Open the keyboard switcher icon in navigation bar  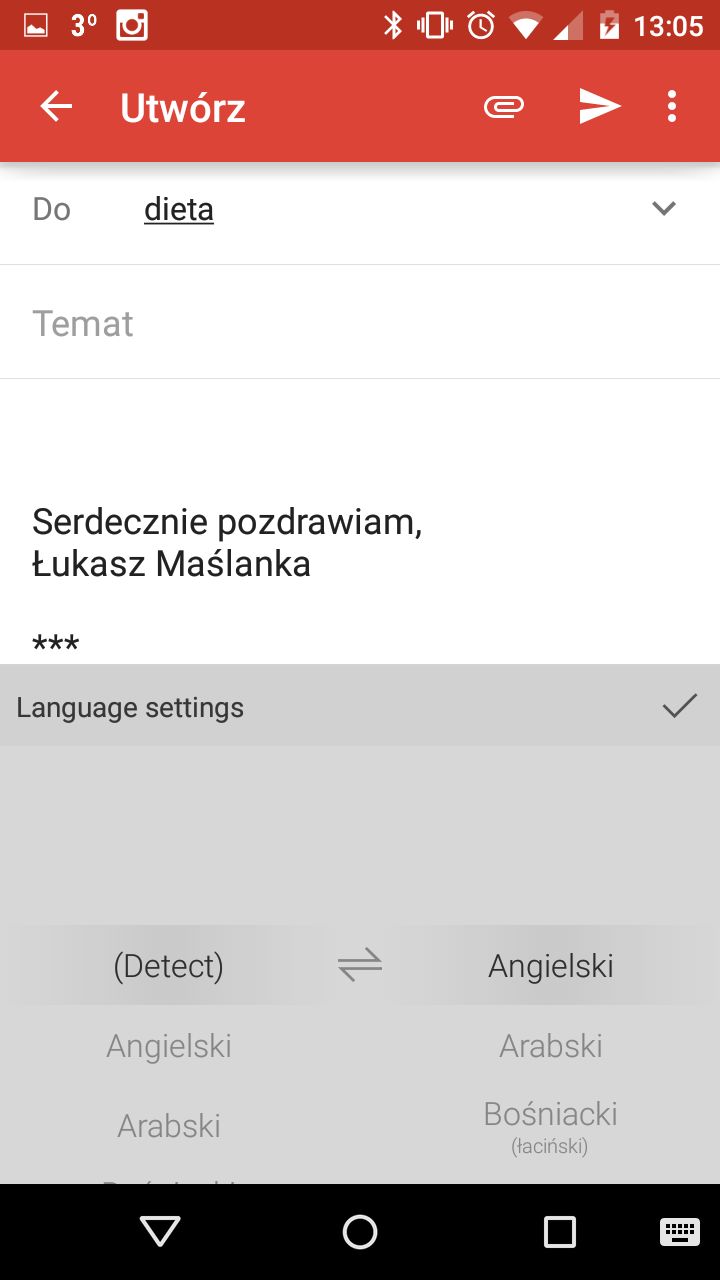pos(680,1232)
